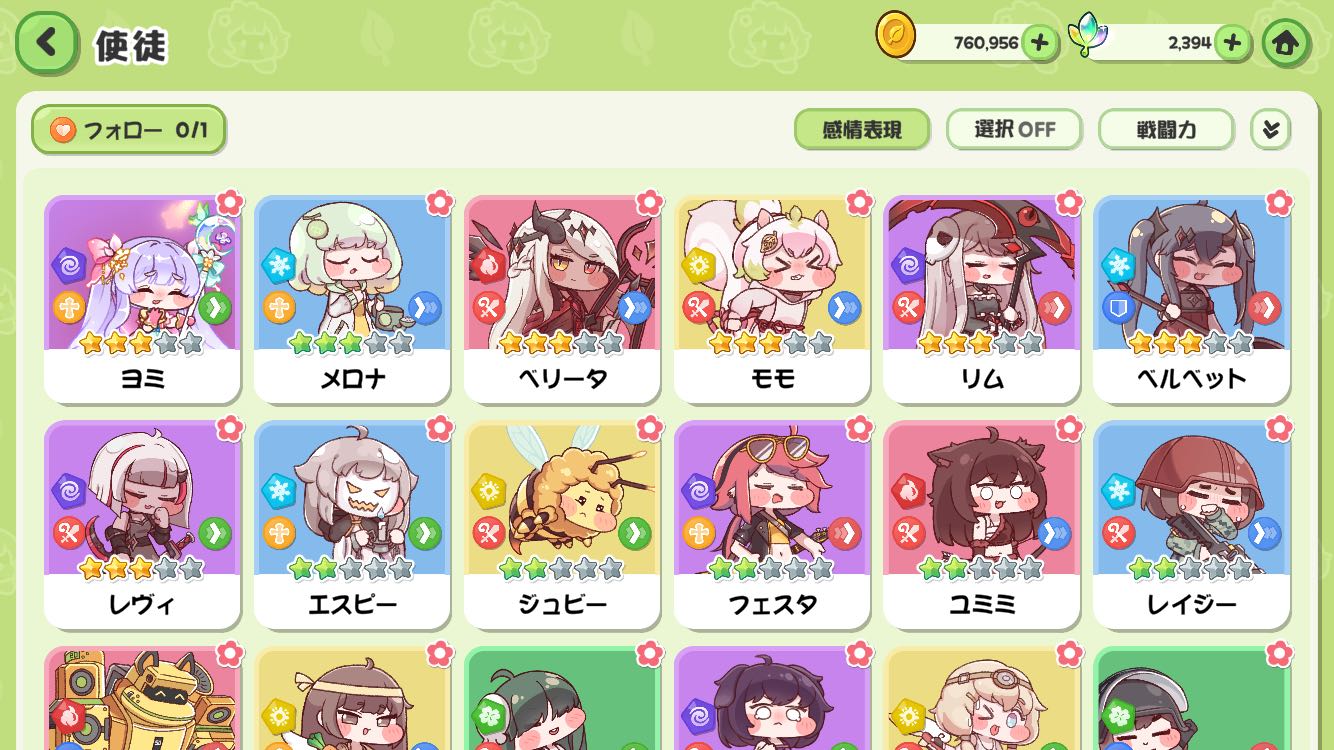This screenshot has height=750, width=1334.
Task: Add more gold coins
Action: [x=1040, y=43]
